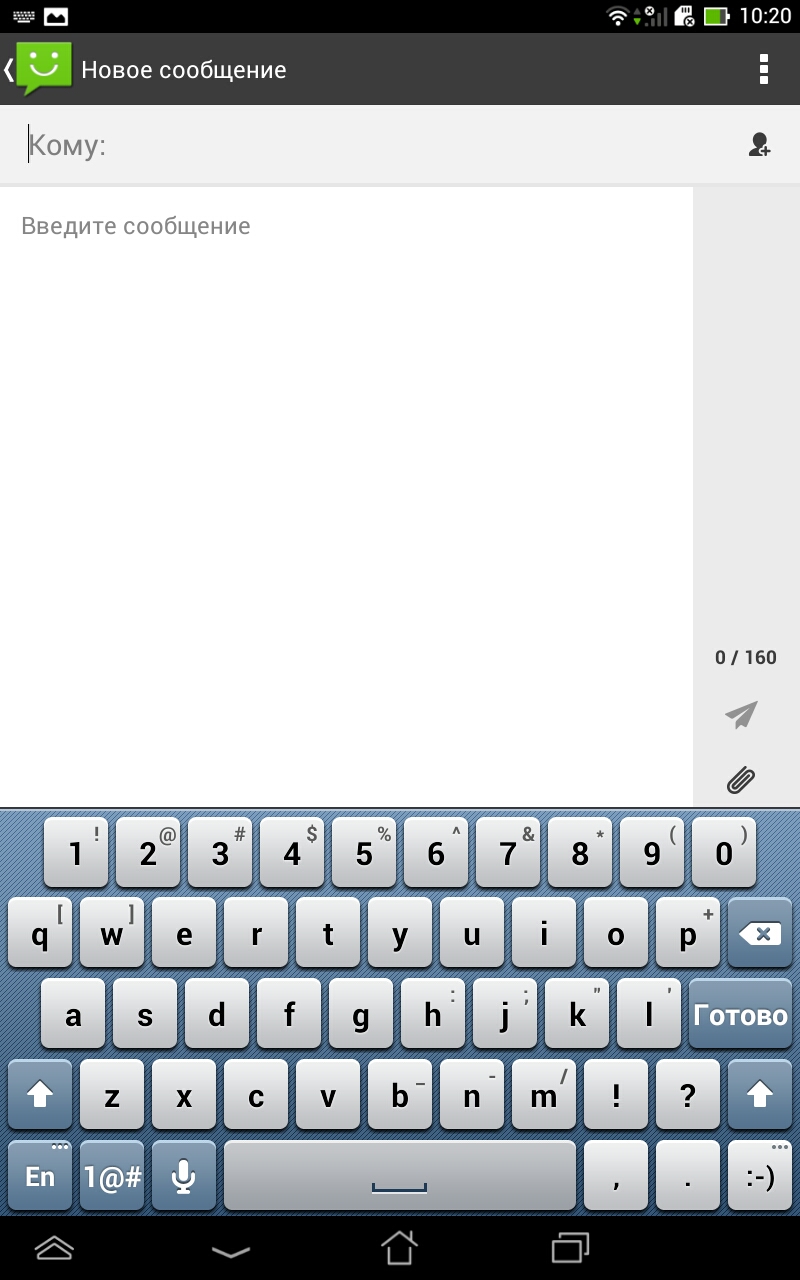
Task: Switch keyboard language with the En key
Action: pos(40,1176)
